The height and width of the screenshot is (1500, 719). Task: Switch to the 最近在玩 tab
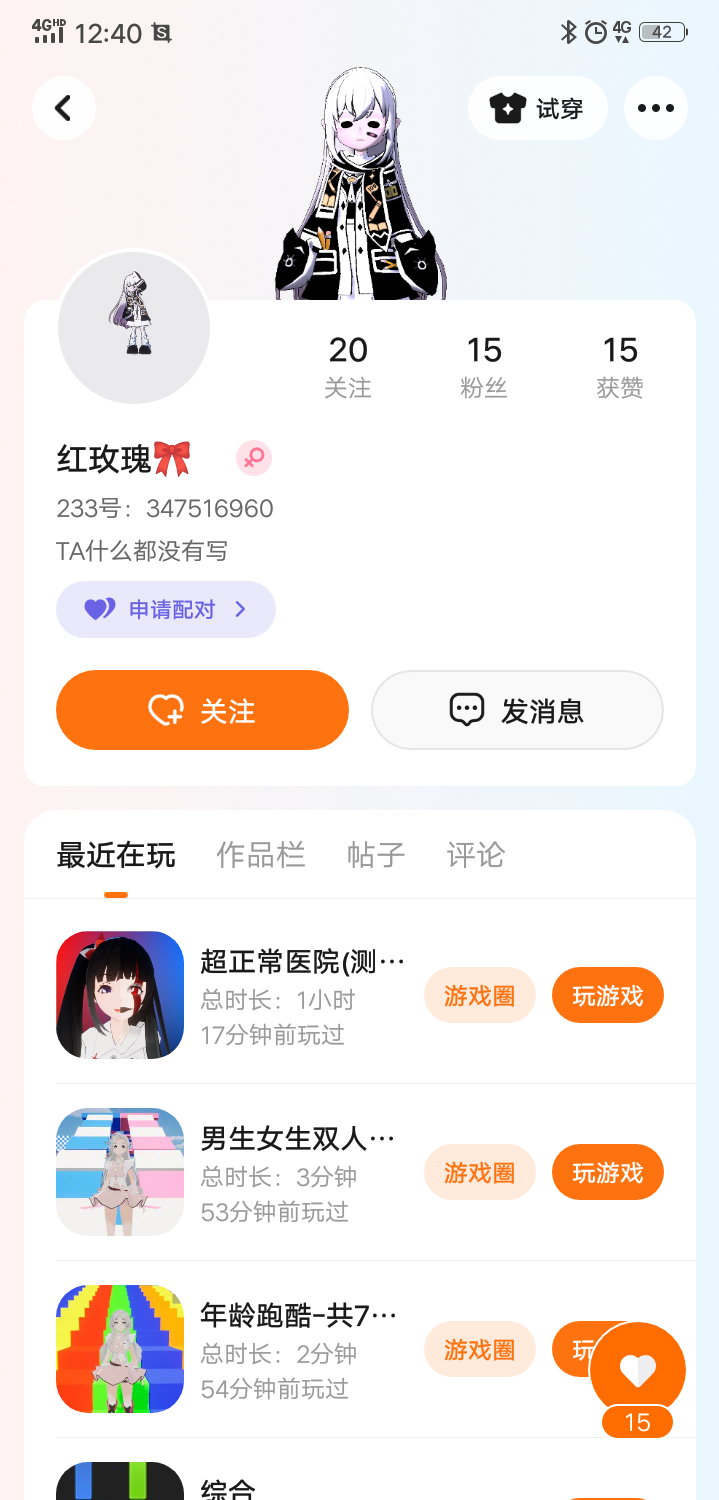[x=116, y=855]
